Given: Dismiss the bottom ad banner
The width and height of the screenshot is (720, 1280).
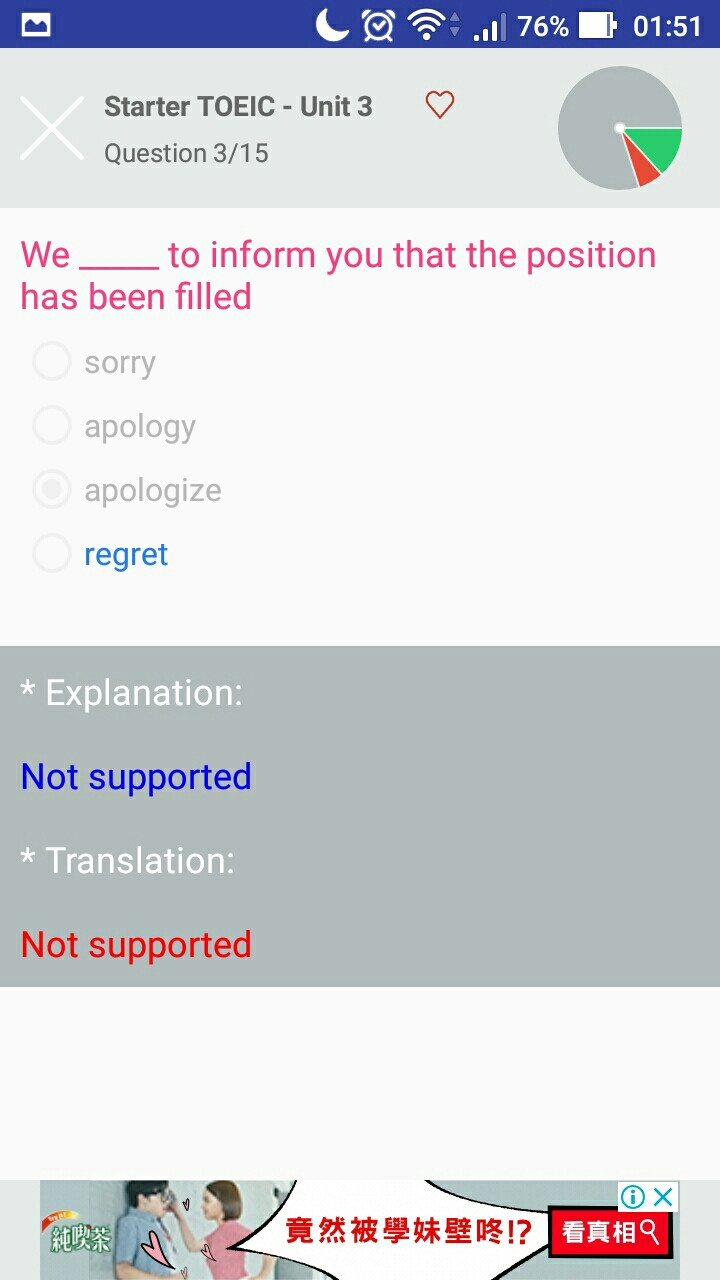Looking at the screenshot, I should click(x=663, y=1196).
